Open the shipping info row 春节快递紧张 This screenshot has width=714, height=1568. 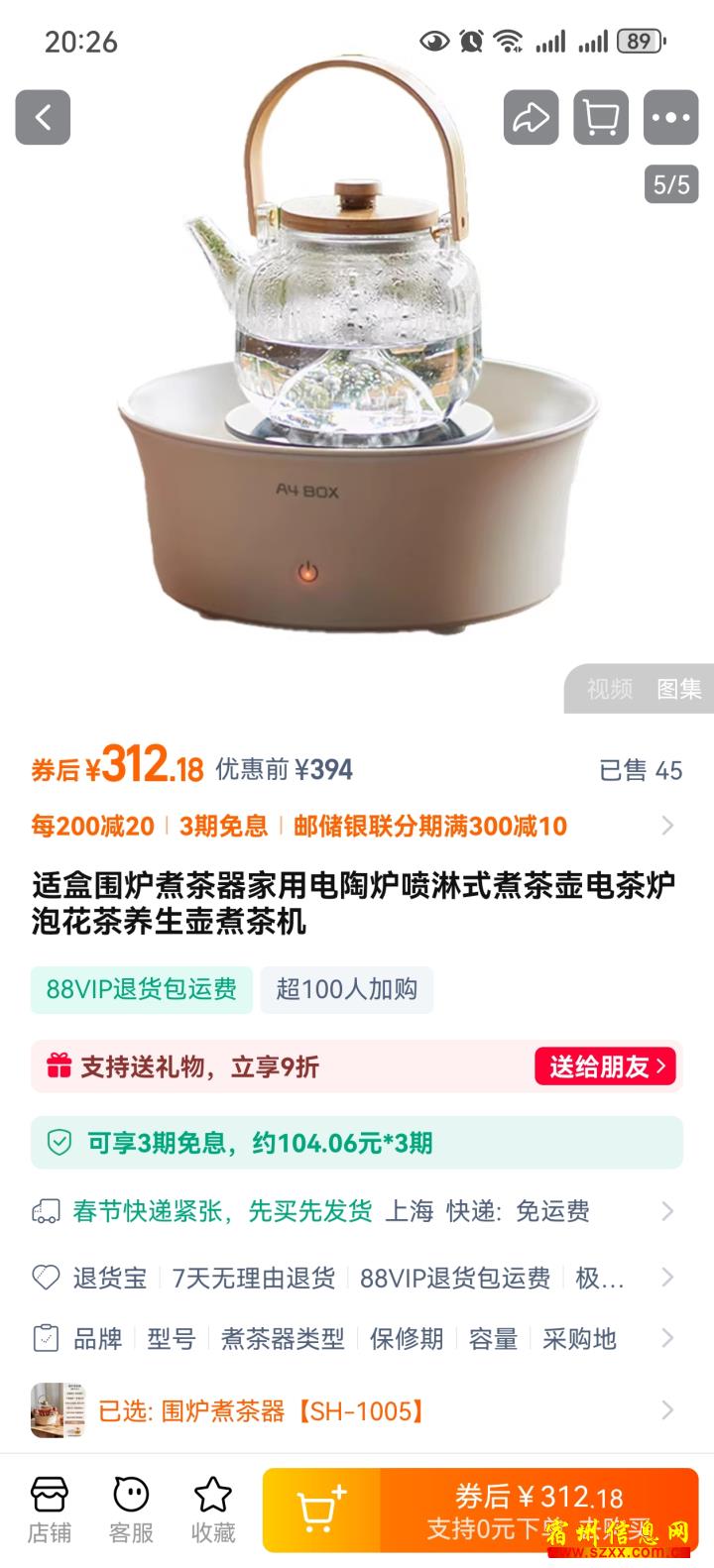coord(357,1211)
